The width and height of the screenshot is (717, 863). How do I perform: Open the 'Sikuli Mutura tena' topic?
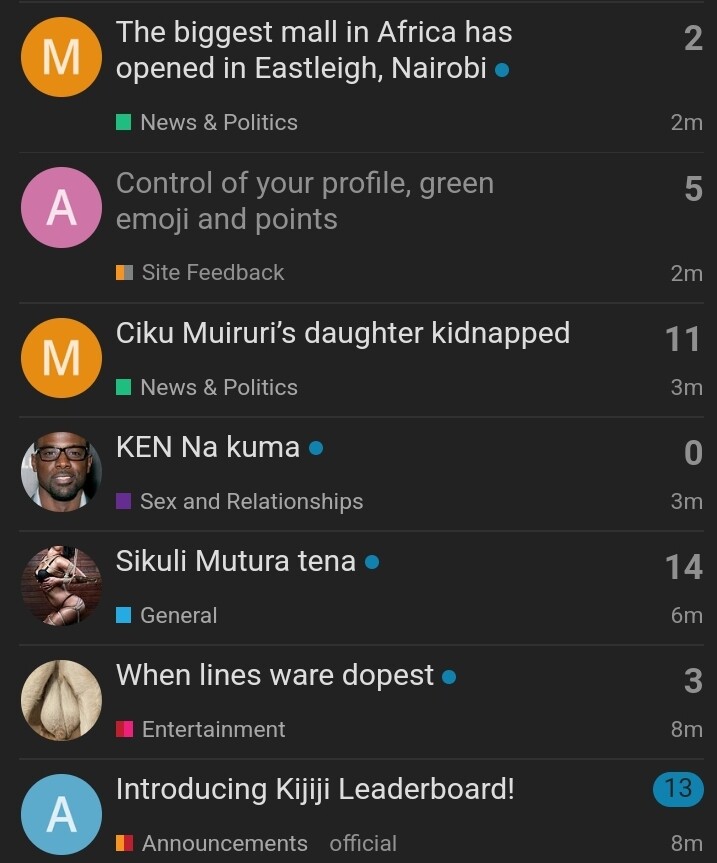pyautogui.click(x=236, y=562)
